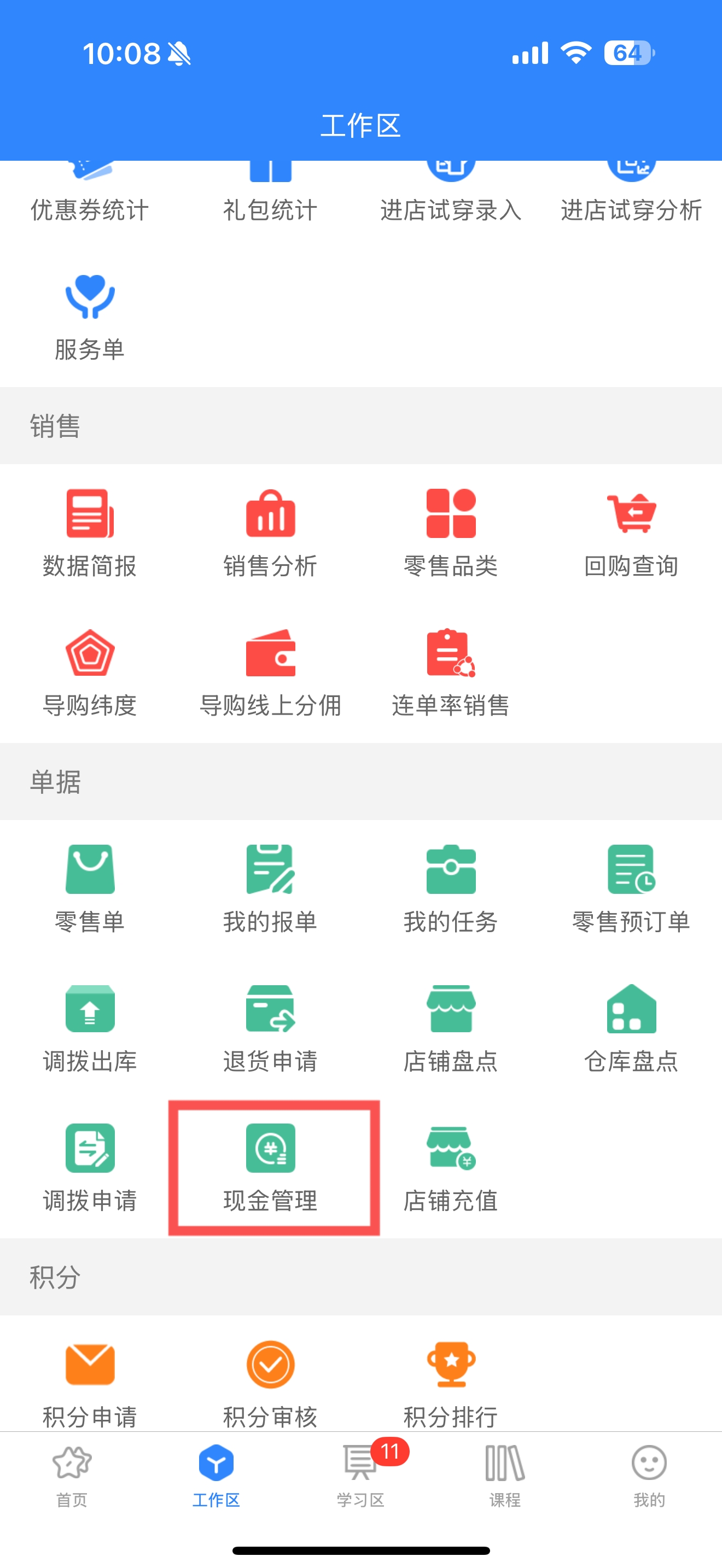The height and width of the screenshot is (1568, 722).
Task: Open 店铺盘点
Action: click(x=451, y=1029)
